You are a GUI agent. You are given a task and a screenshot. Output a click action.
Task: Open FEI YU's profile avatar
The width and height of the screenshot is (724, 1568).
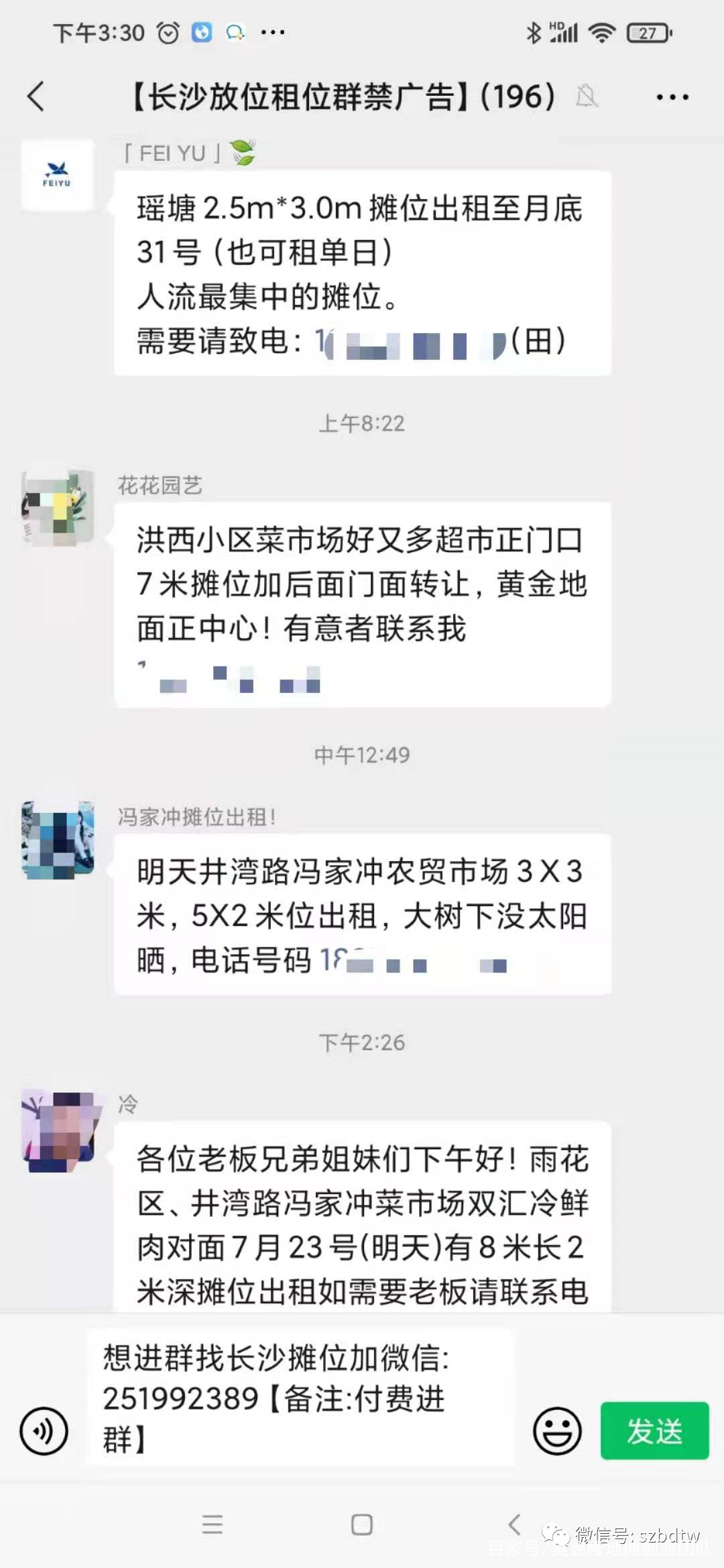click(x=58, y=175)
